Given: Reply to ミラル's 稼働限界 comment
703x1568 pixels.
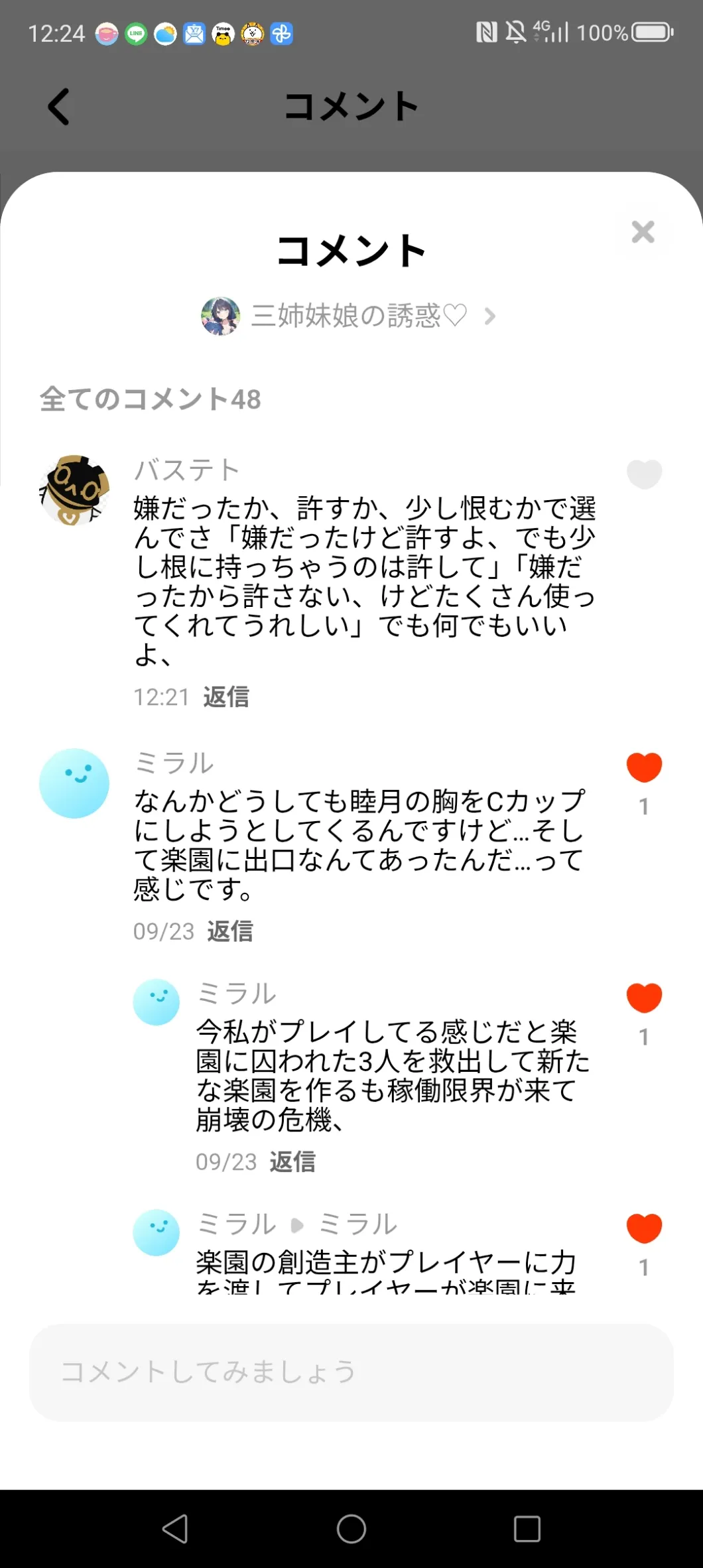Looking at the screenshot, I should [292, 1161].
